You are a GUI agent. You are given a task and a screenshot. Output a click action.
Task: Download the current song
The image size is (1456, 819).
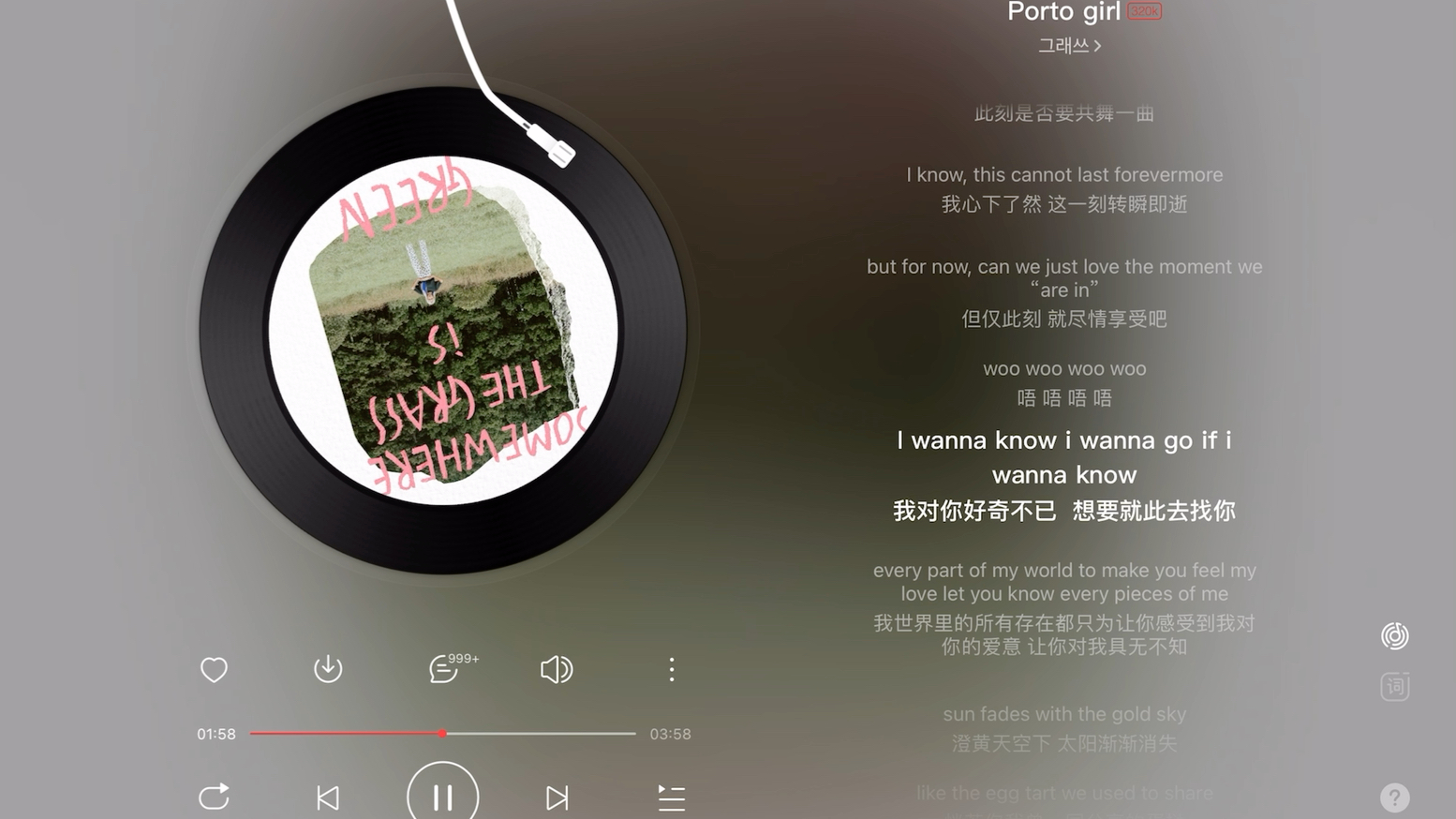point(328,669)
